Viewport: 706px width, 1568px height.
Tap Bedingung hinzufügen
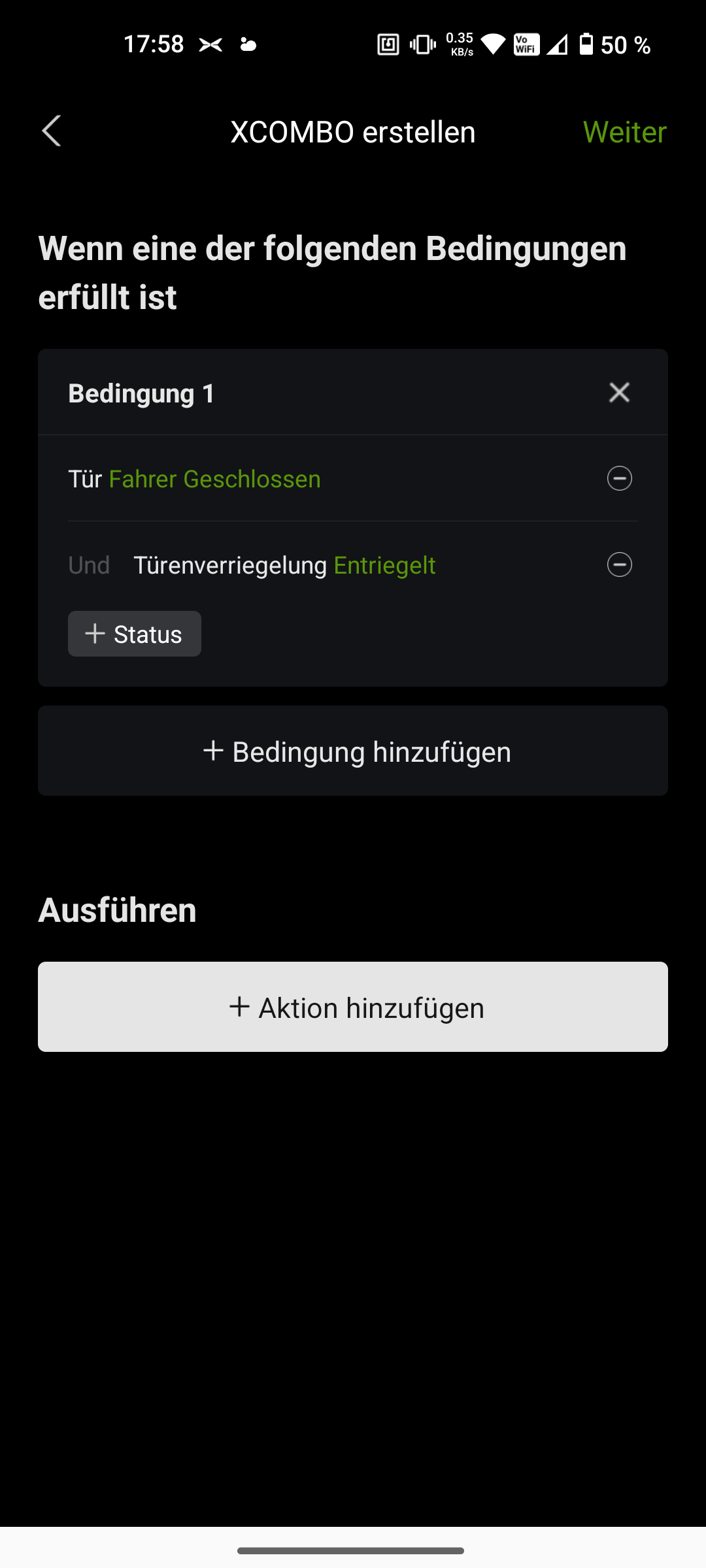pos(353,751)
